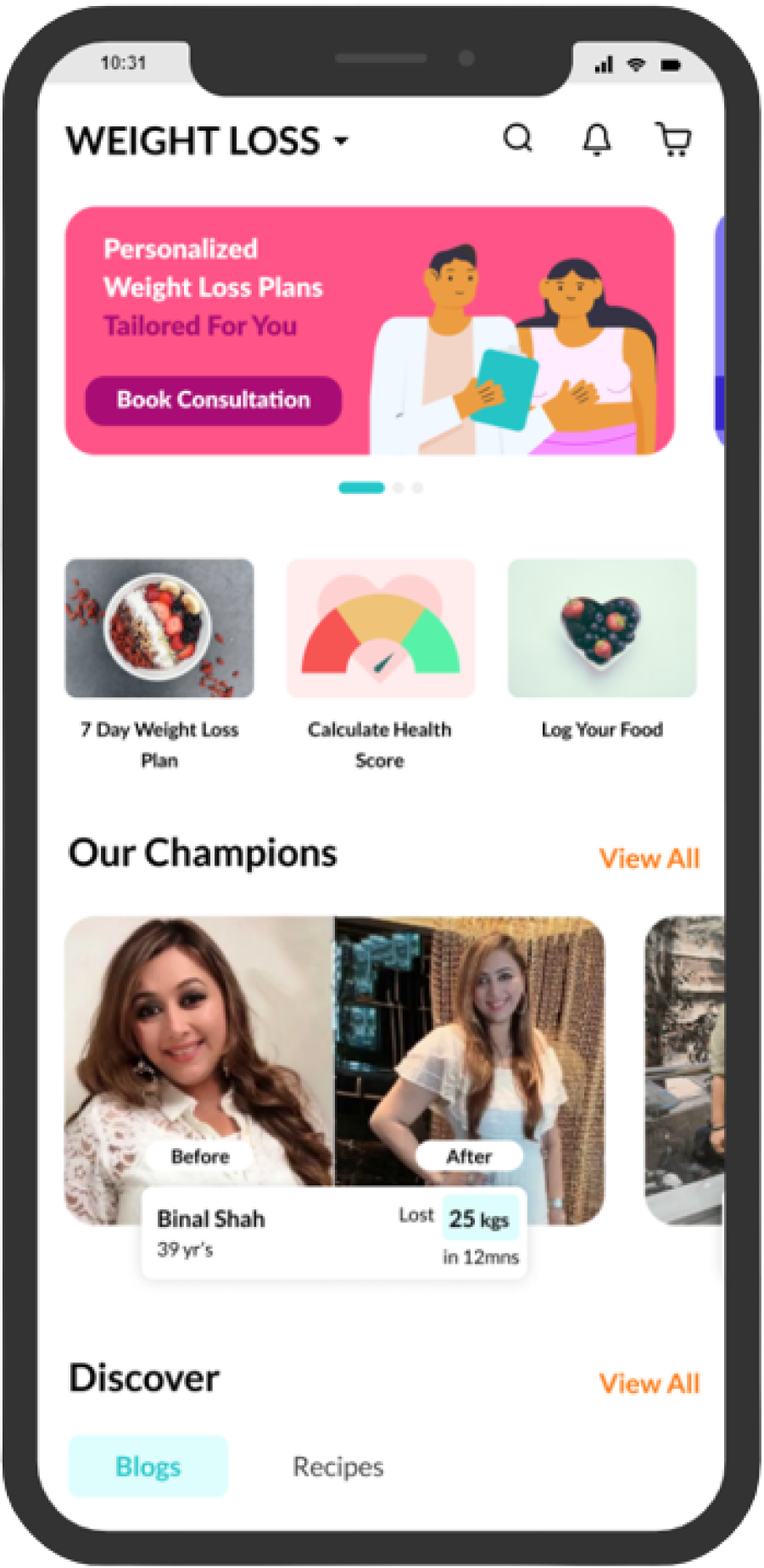The width and height of the screenshot is (764, 1568).
Task: Tap Book Consultation on the banner
Action: (x=213, y=400)
